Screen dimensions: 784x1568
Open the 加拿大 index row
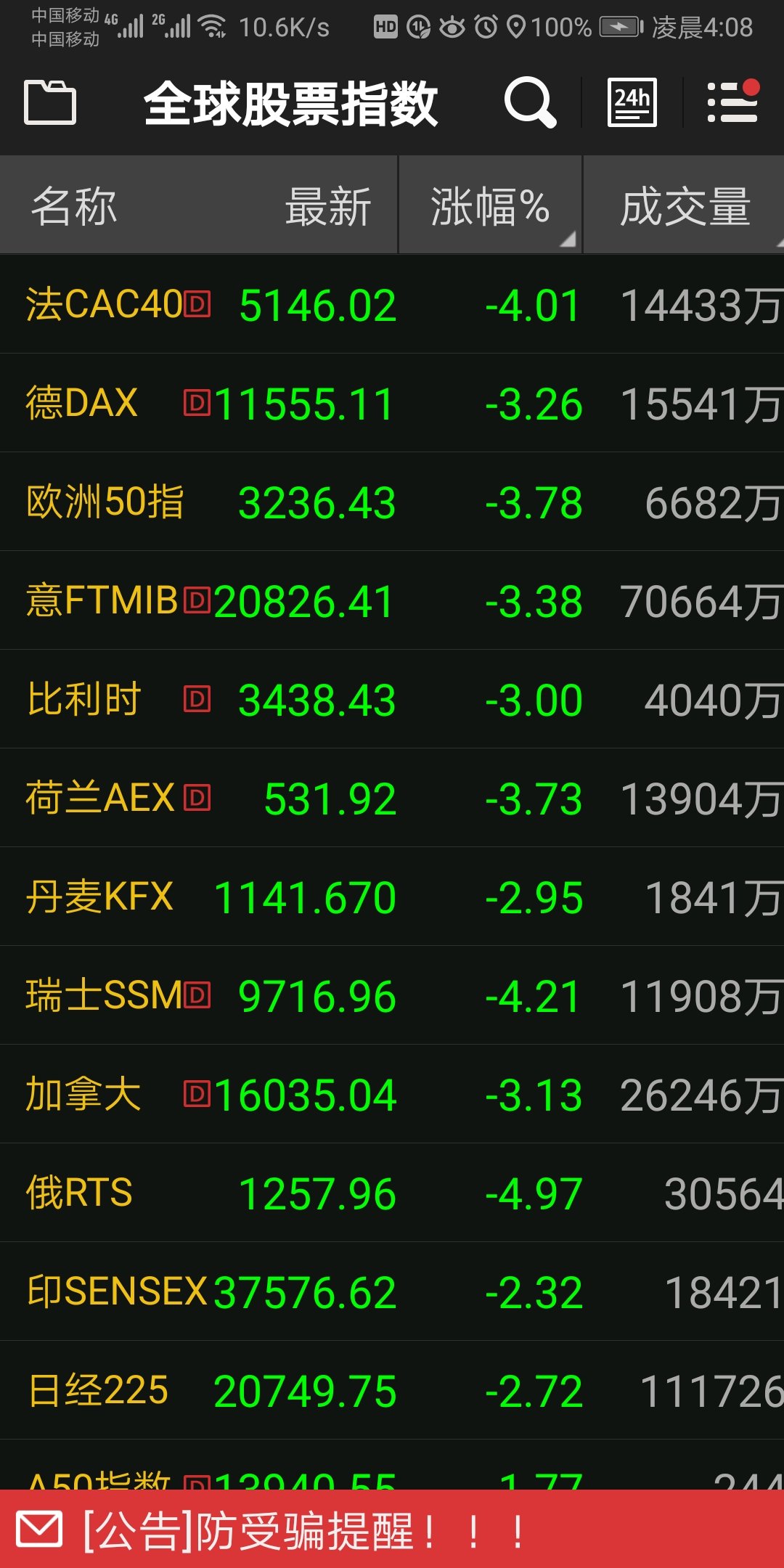tap(392, 1095)
